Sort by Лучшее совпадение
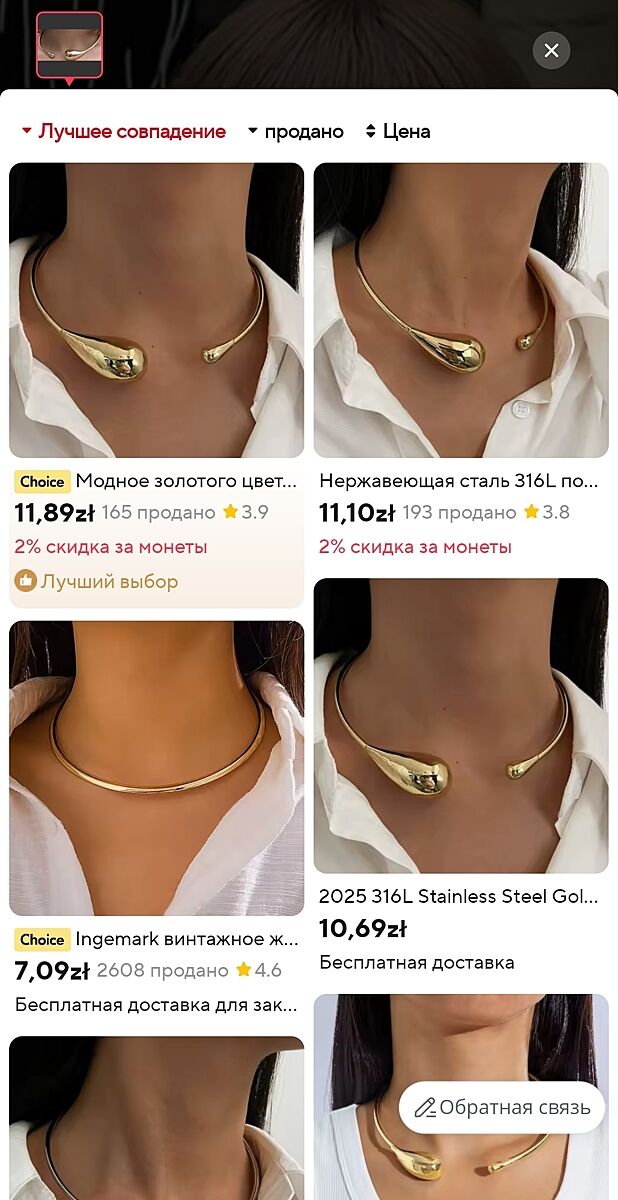Viewport: 618px width, 1200px height. (x=123, y=131)
